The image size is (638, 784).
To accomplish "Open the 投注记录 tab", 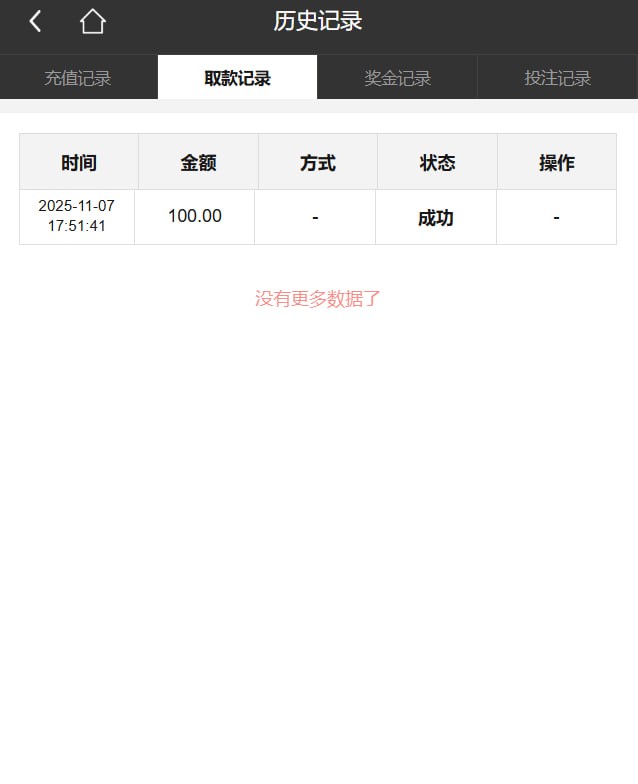I will point(557,78).
